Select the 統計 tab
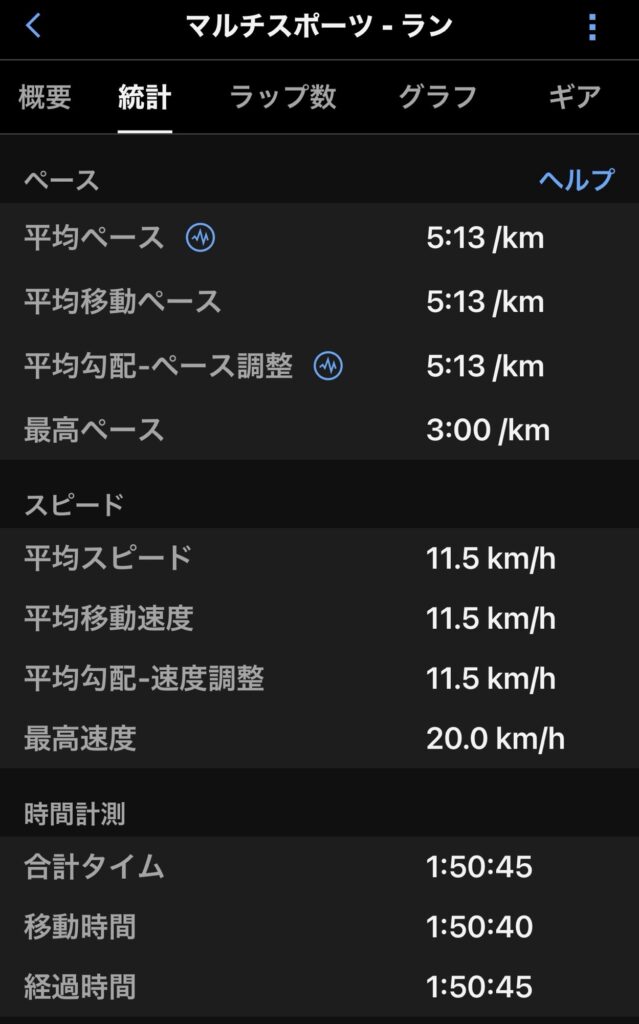The image size is (639, 1024). point(144,97)
